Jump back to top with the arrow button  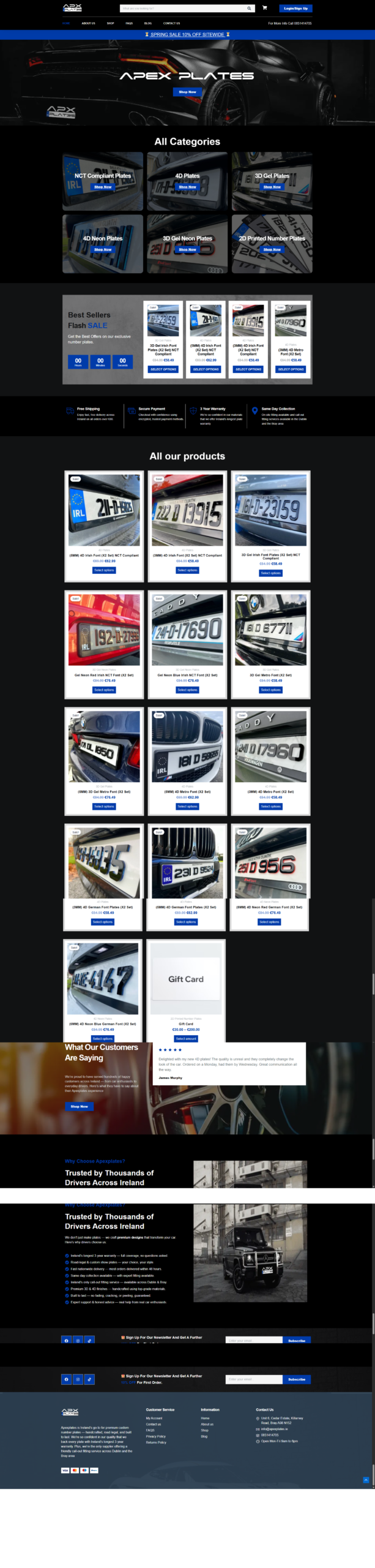tap(366, 1480)
